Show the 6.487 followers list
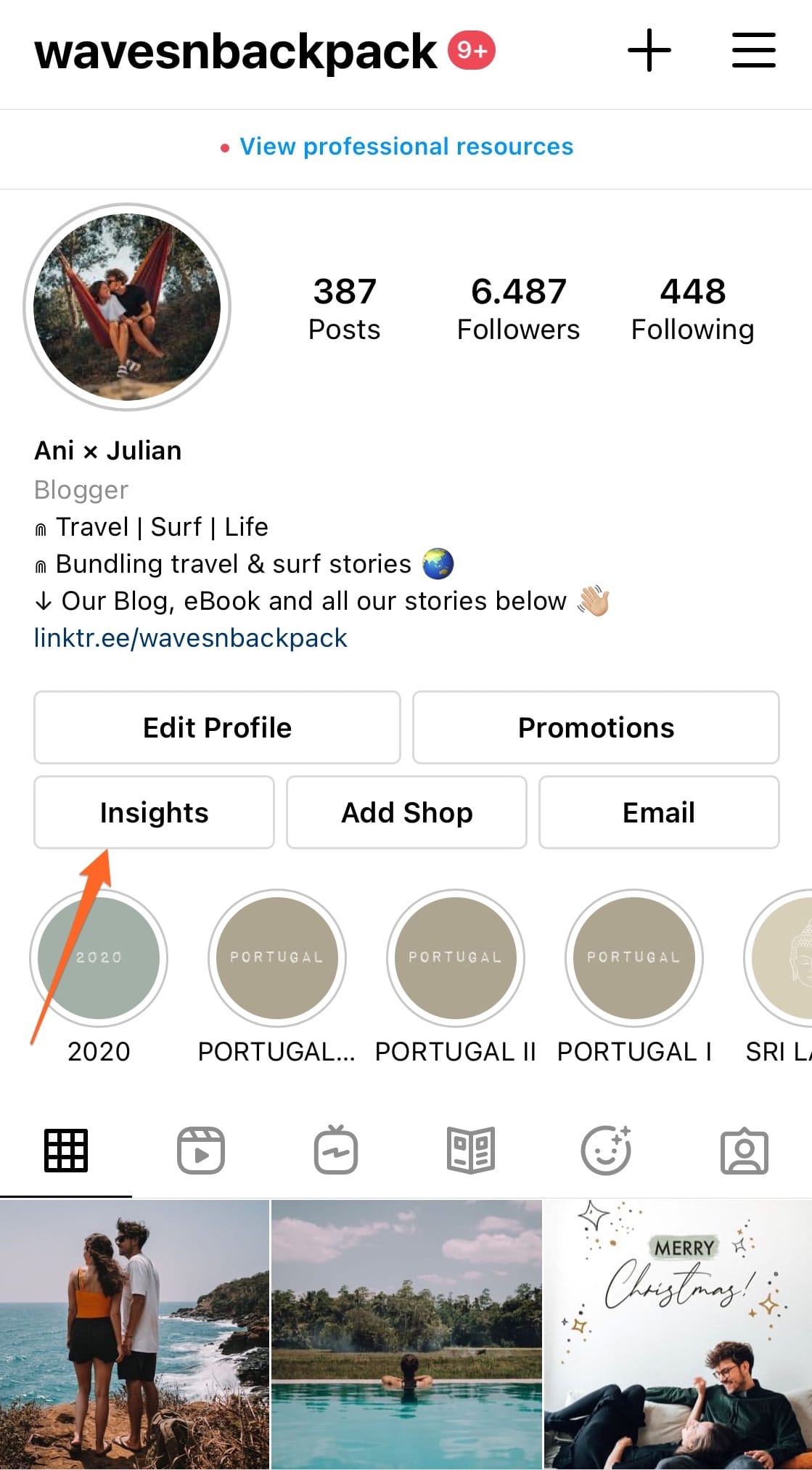The width and height of the screenshot is (812, 1470). (518, 309)
